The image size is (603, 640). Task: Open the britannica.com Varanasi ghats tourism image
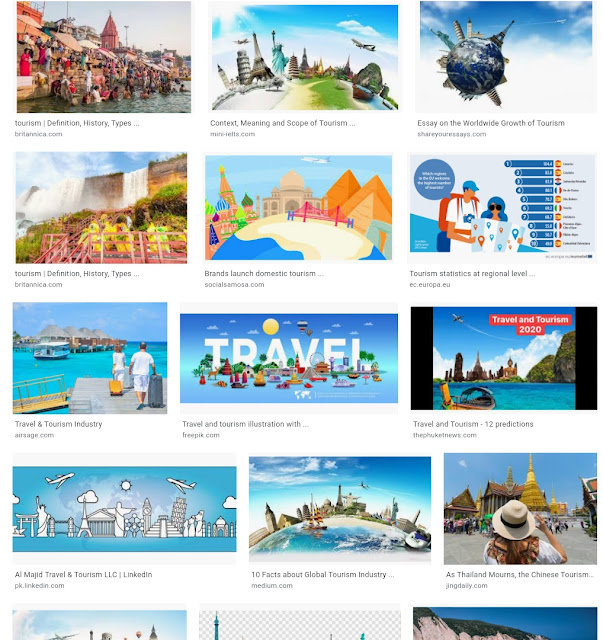(x=103, y=57)
